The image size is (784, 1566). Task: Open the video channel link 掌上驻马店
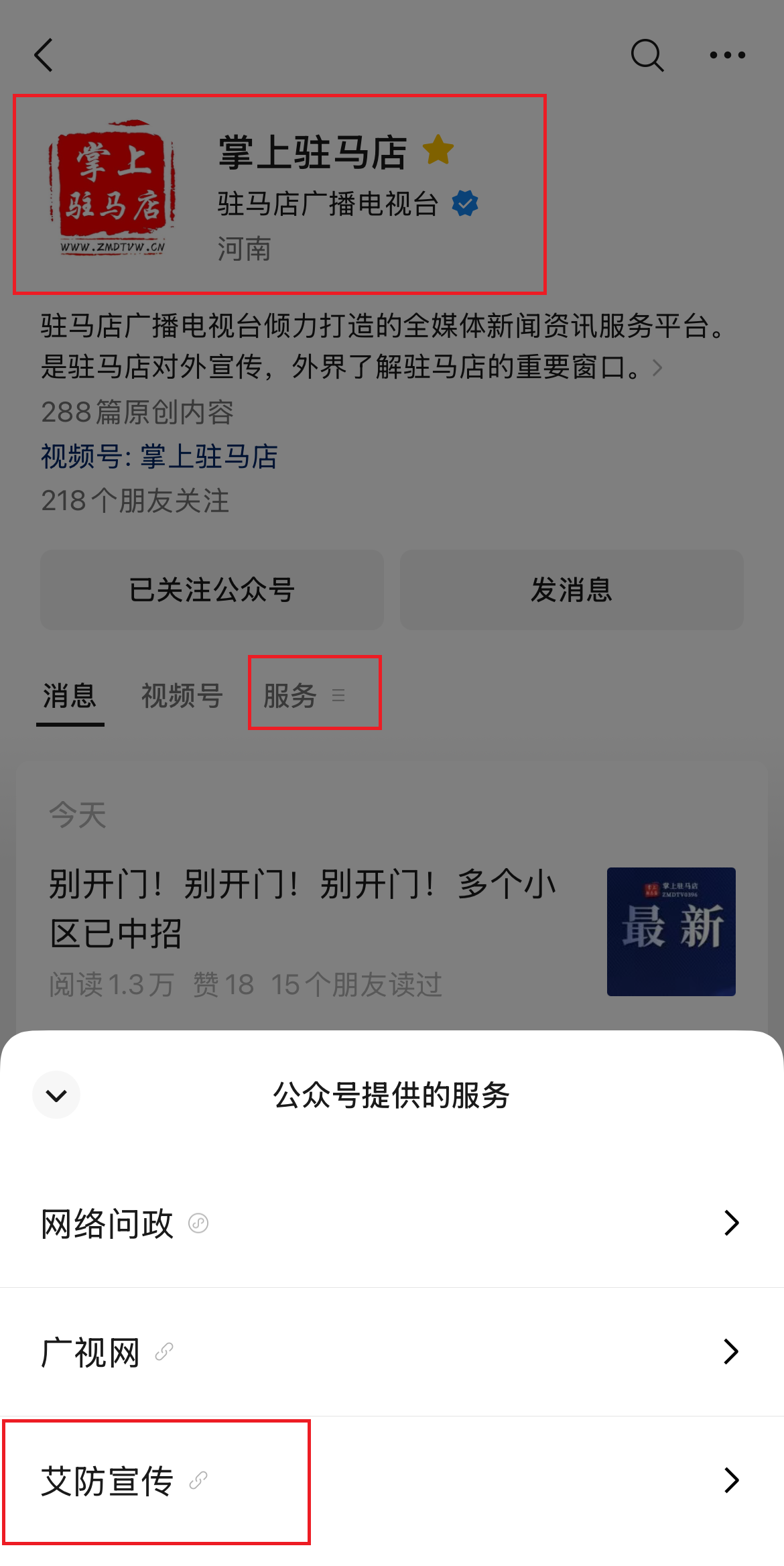(x=208, y=457)
